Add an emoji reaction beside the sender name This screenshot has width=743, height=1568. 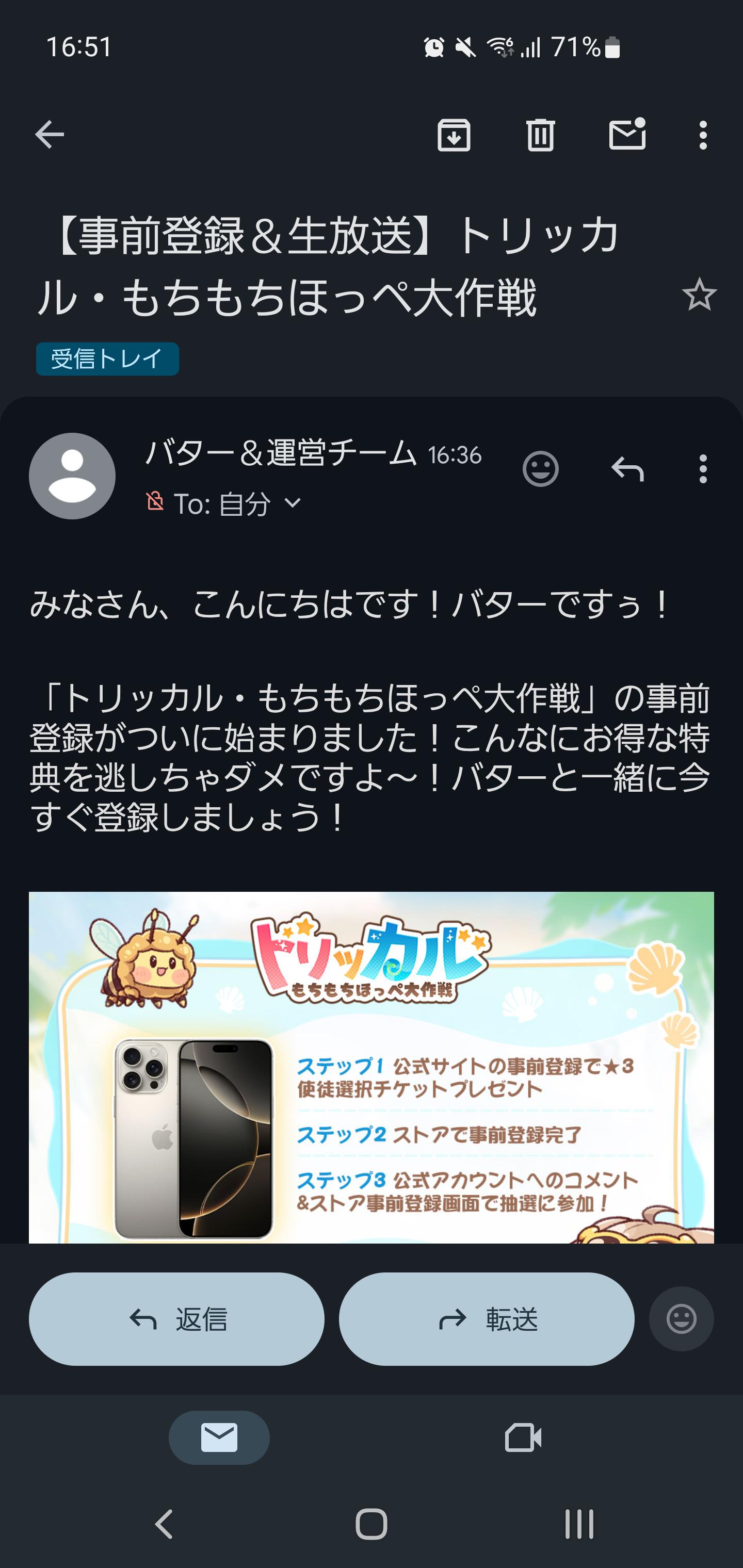coord(540,469)
